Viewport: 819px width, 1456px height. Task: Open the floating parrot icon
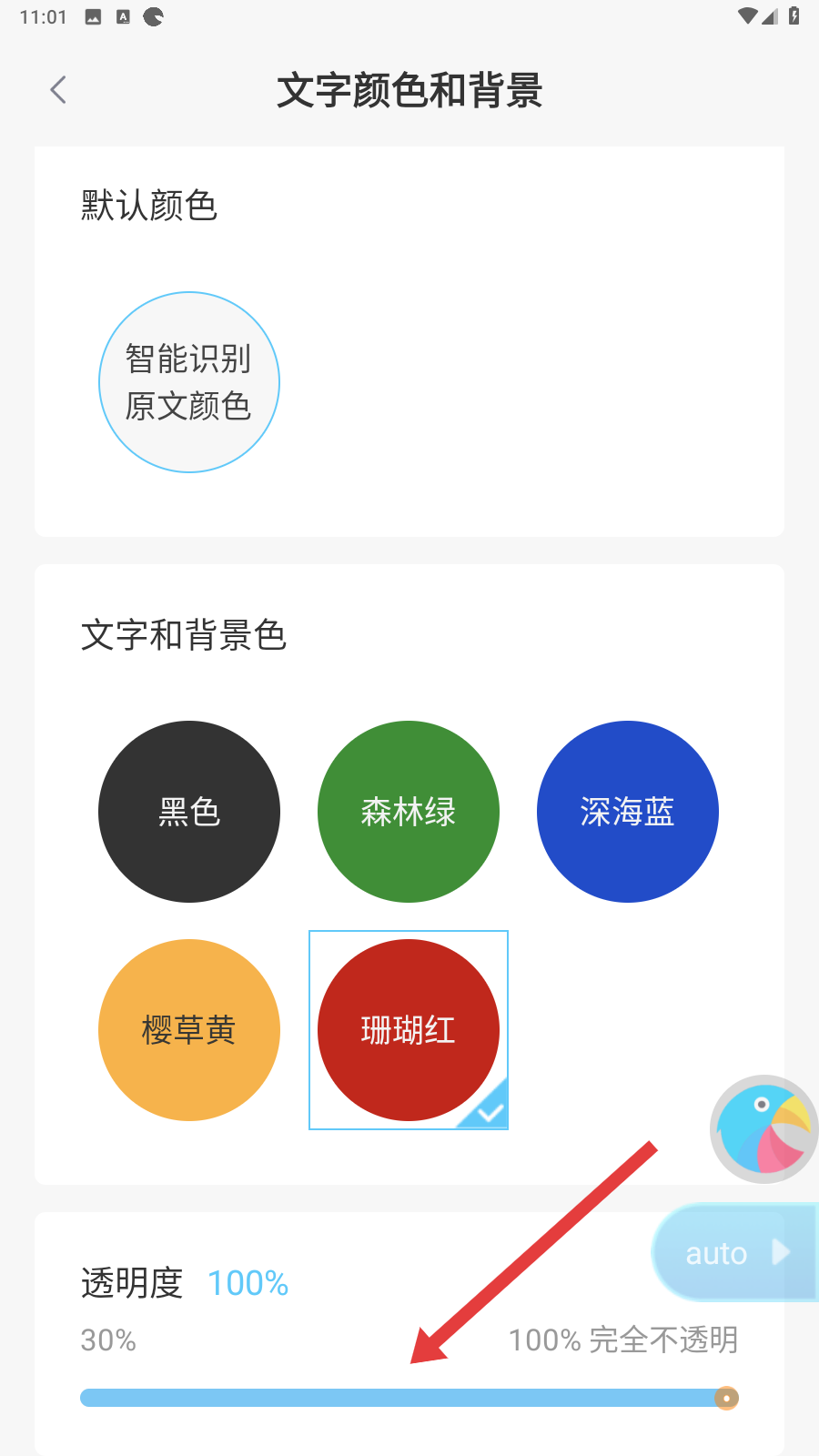764,1129
